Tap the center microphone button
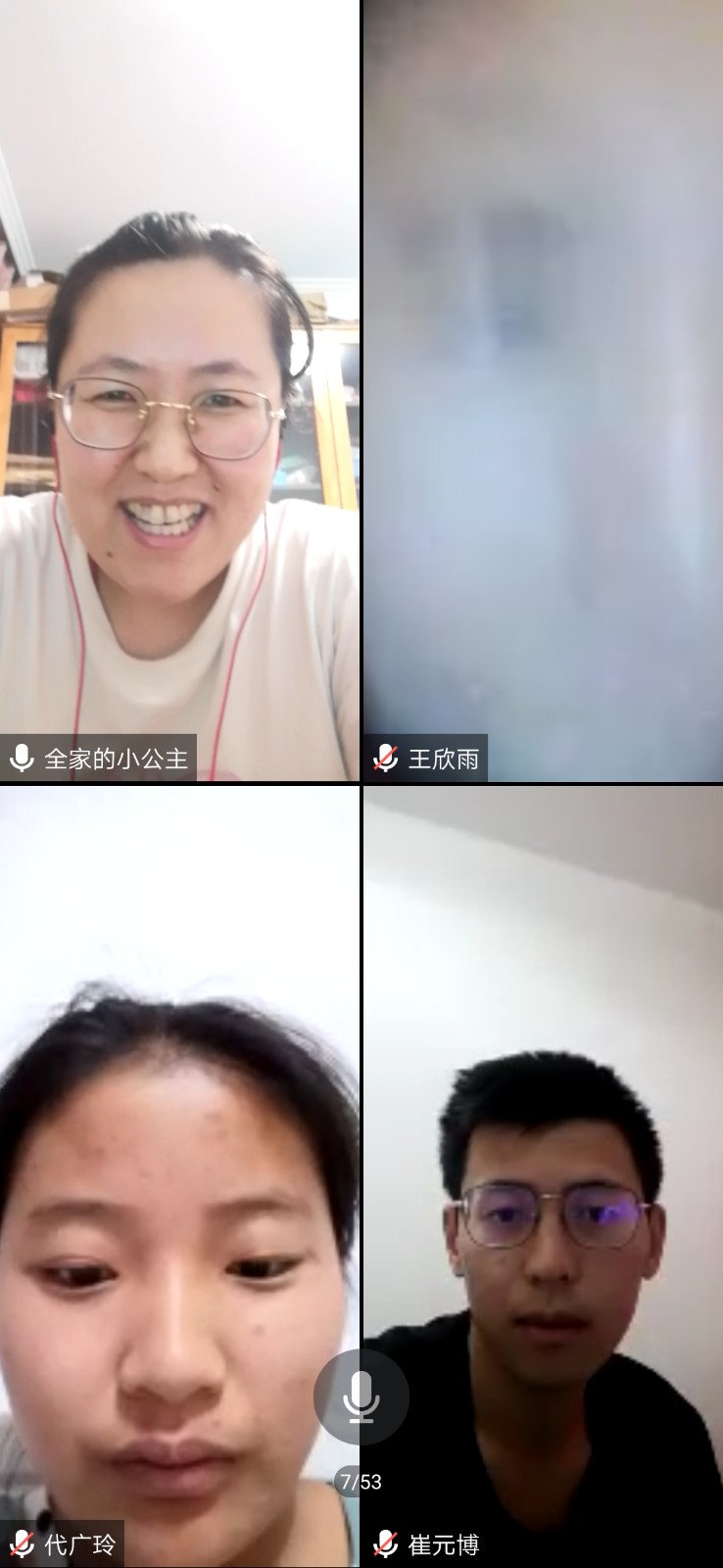This screenshot has height=1568, width=723. (361, 1396)
